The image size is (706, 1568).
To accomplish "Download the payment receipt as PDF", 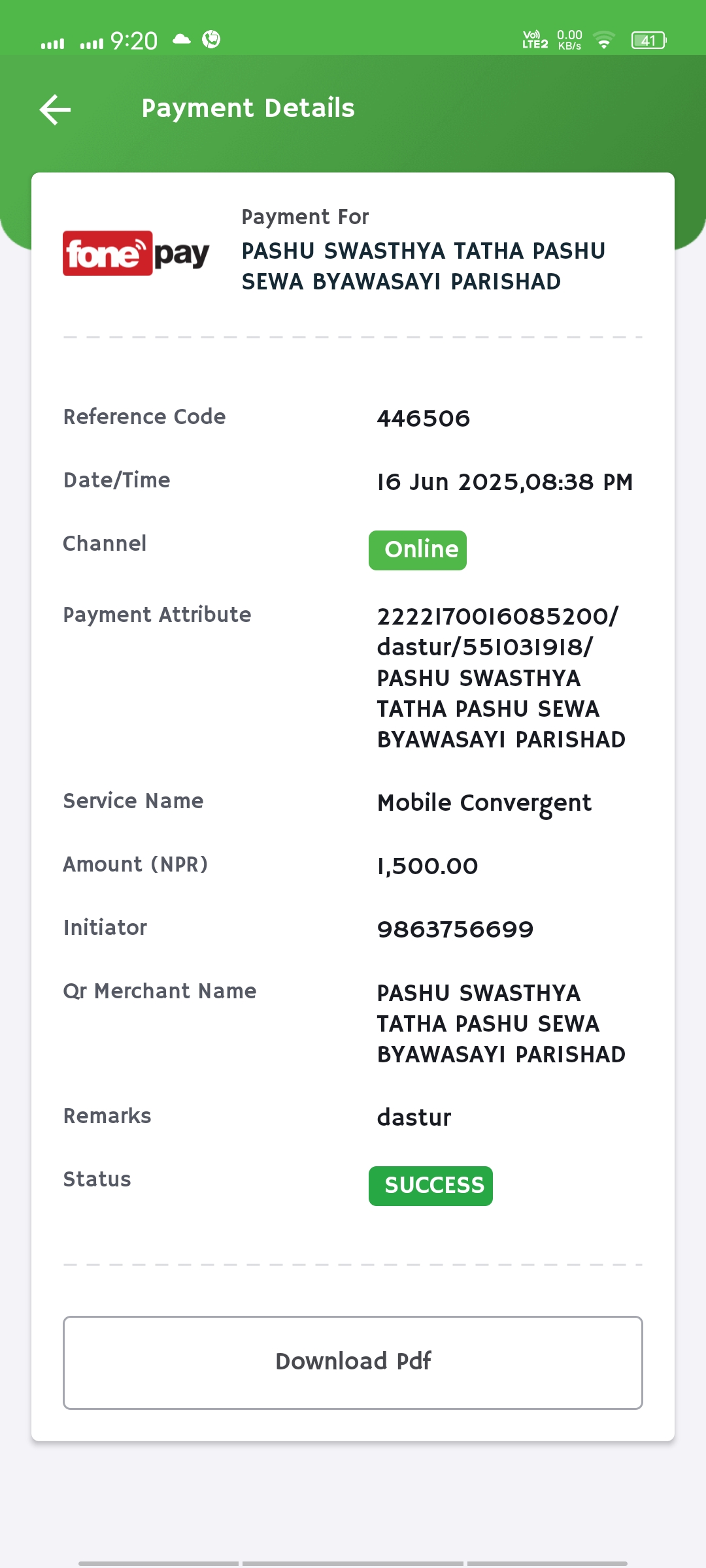I will pyautogui.click(x=353, y=1362).
